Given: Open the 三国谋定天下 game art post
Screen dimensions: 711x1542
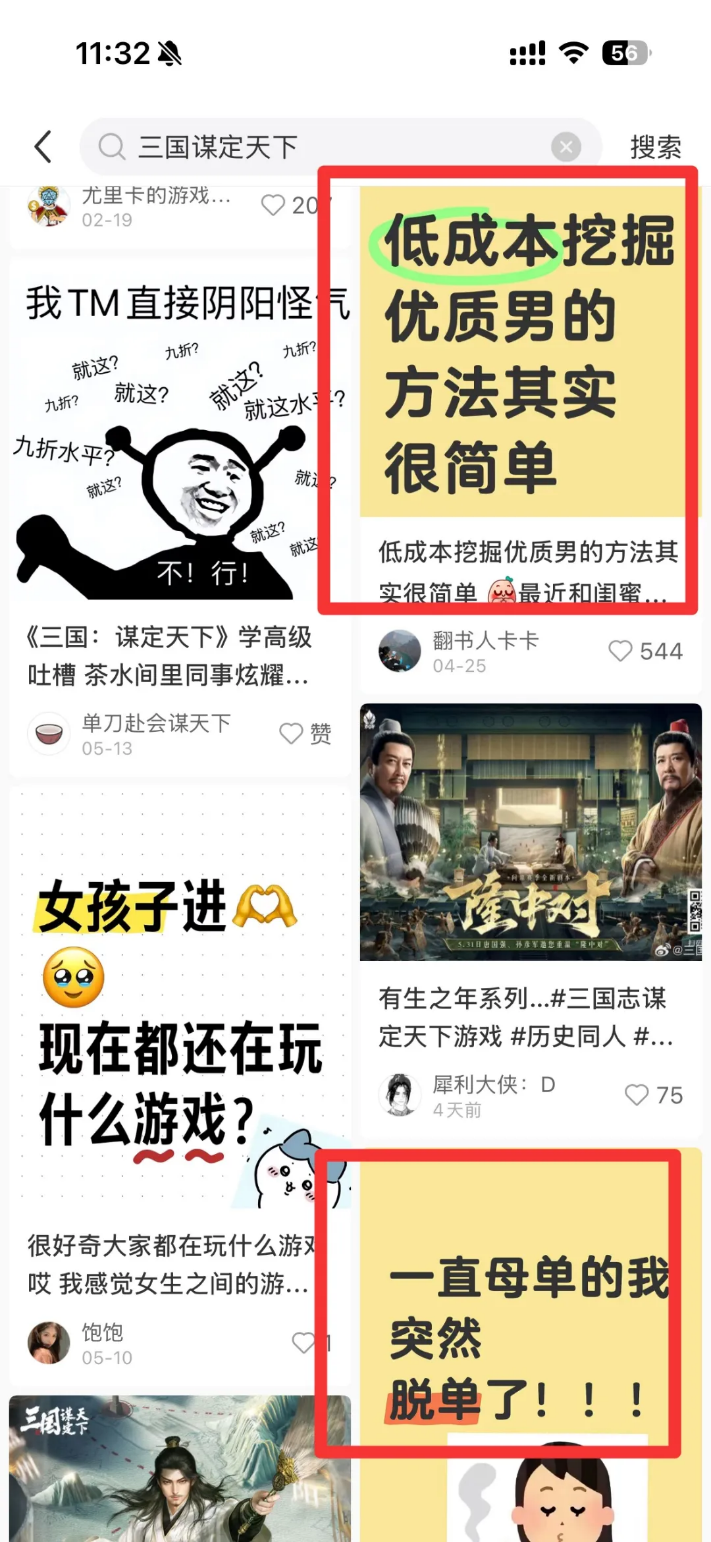Looking at the screenshot, I should click(180, 1470).
